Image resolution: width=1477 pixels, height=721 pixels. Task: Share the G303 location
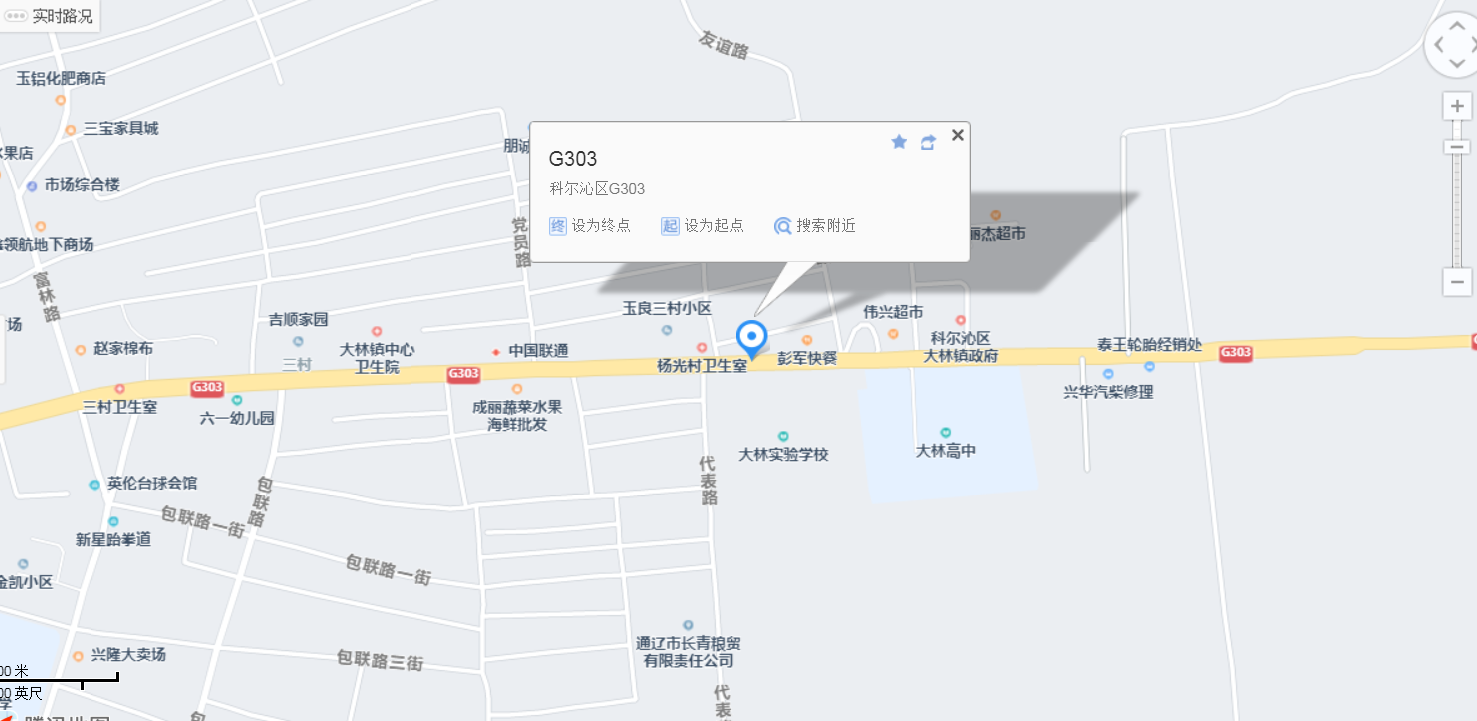(928, 142)
